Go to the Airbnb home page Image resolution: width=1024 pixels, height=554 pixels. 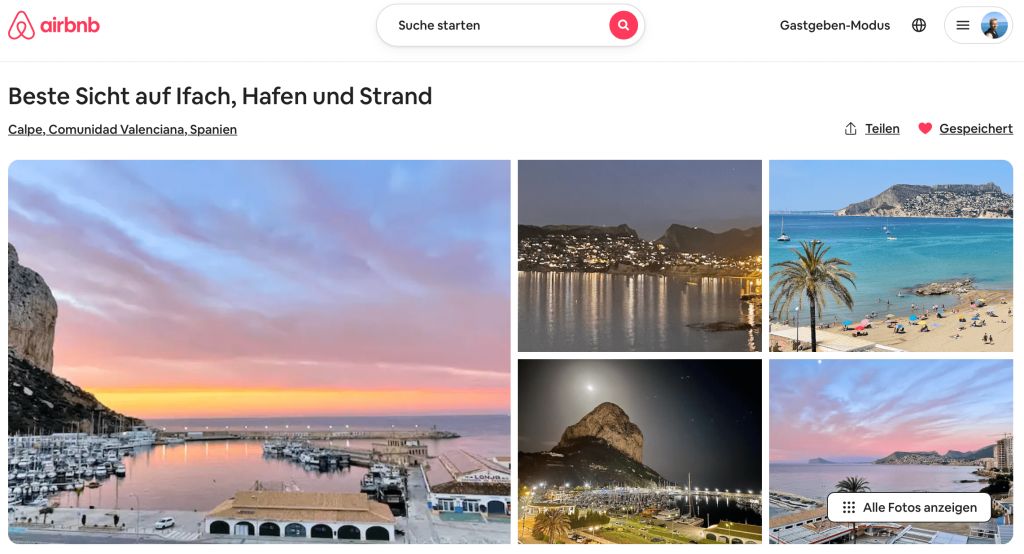pos(54,26)
